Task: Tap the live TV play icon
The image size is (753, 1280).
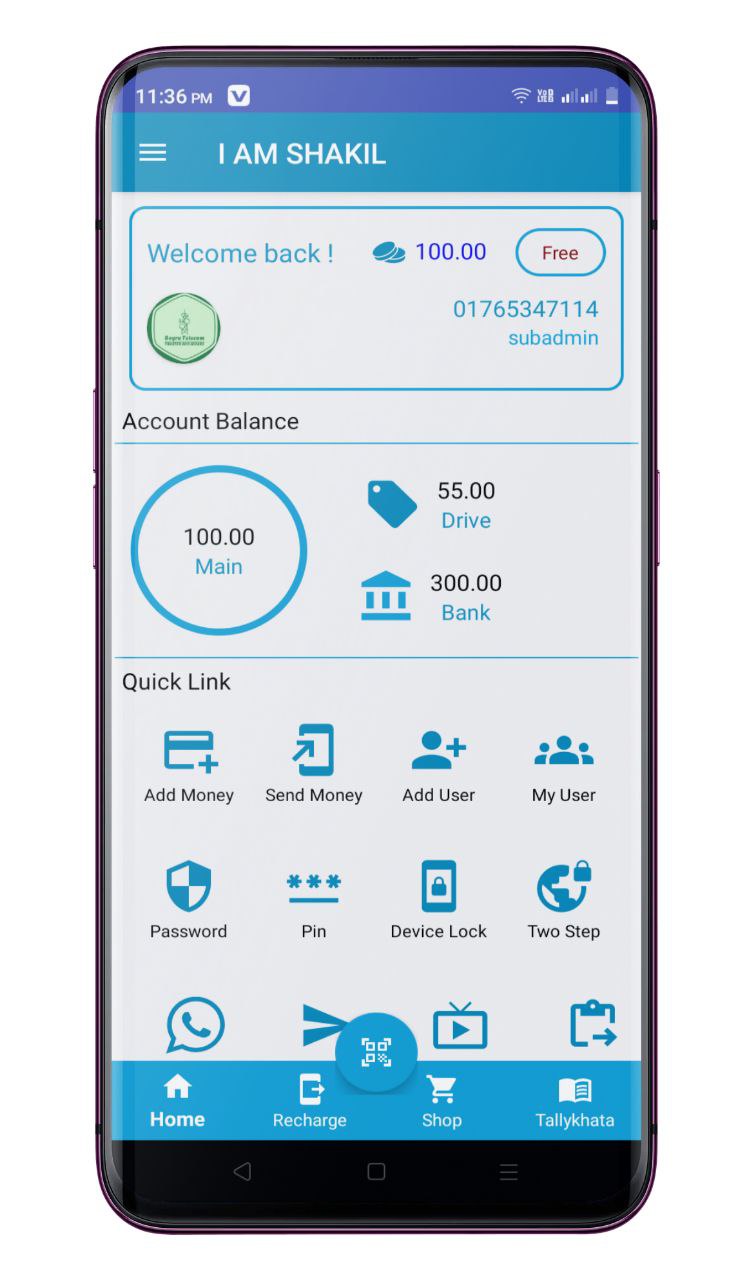Action: point(460,1027)
